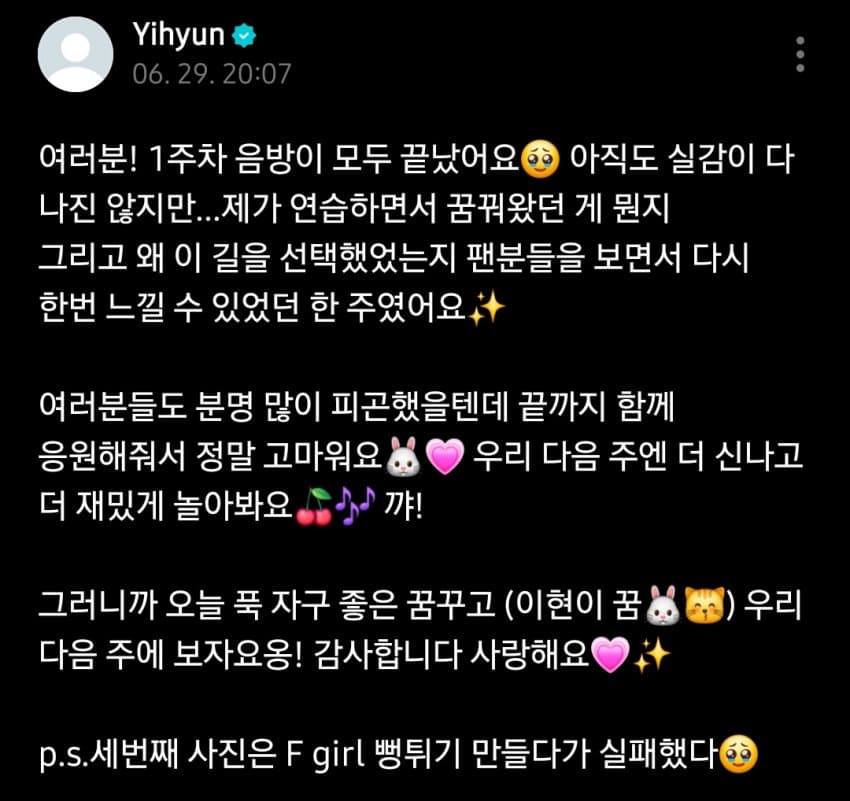Tap the Yihyun username
The width and height of the screenshot is (850, 801).
click(177, 36)
